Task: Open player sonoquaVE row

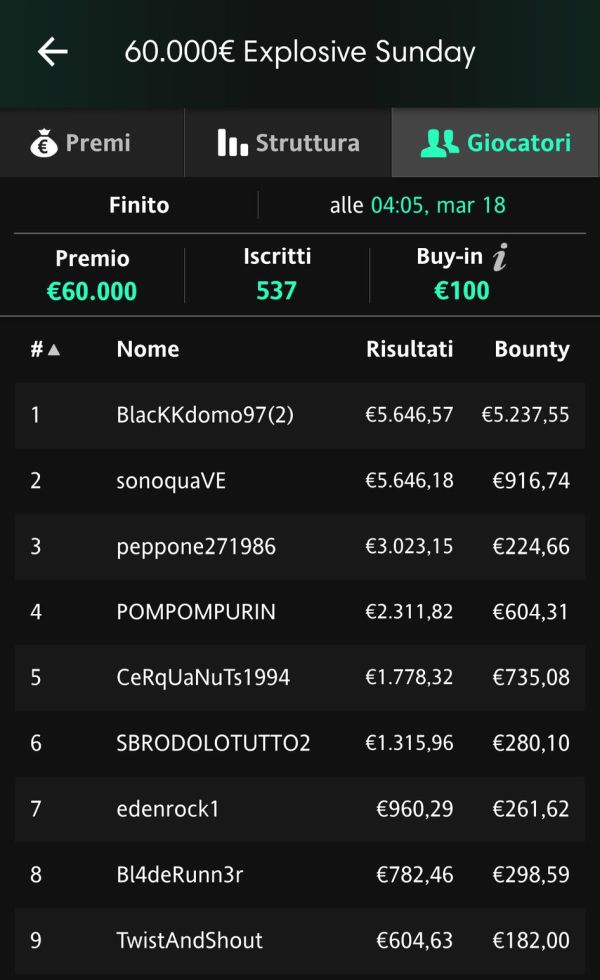Action: coord(300,481)
